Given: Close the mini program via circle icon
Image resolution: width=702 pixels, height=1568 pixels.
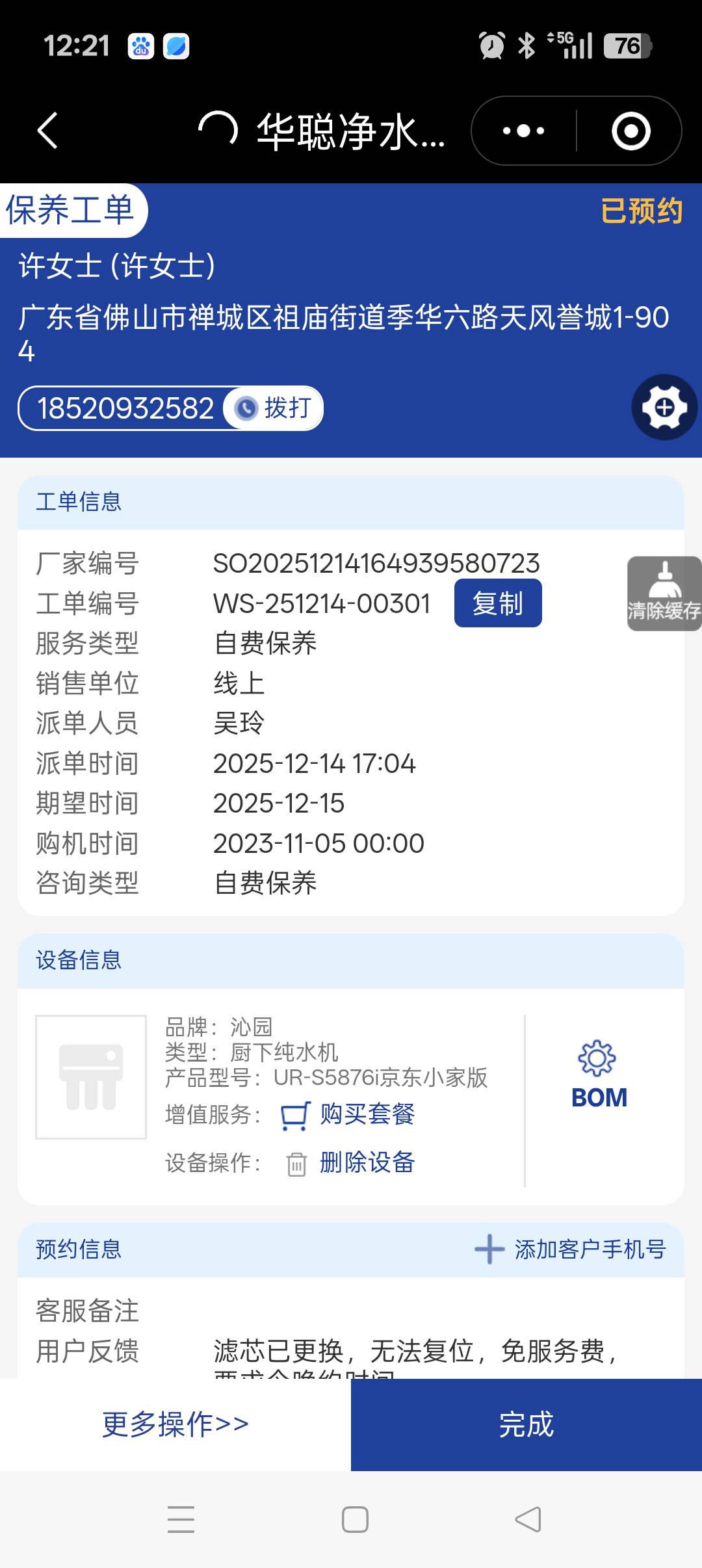Looking at the screenshot, I should (x=630, y=131).
